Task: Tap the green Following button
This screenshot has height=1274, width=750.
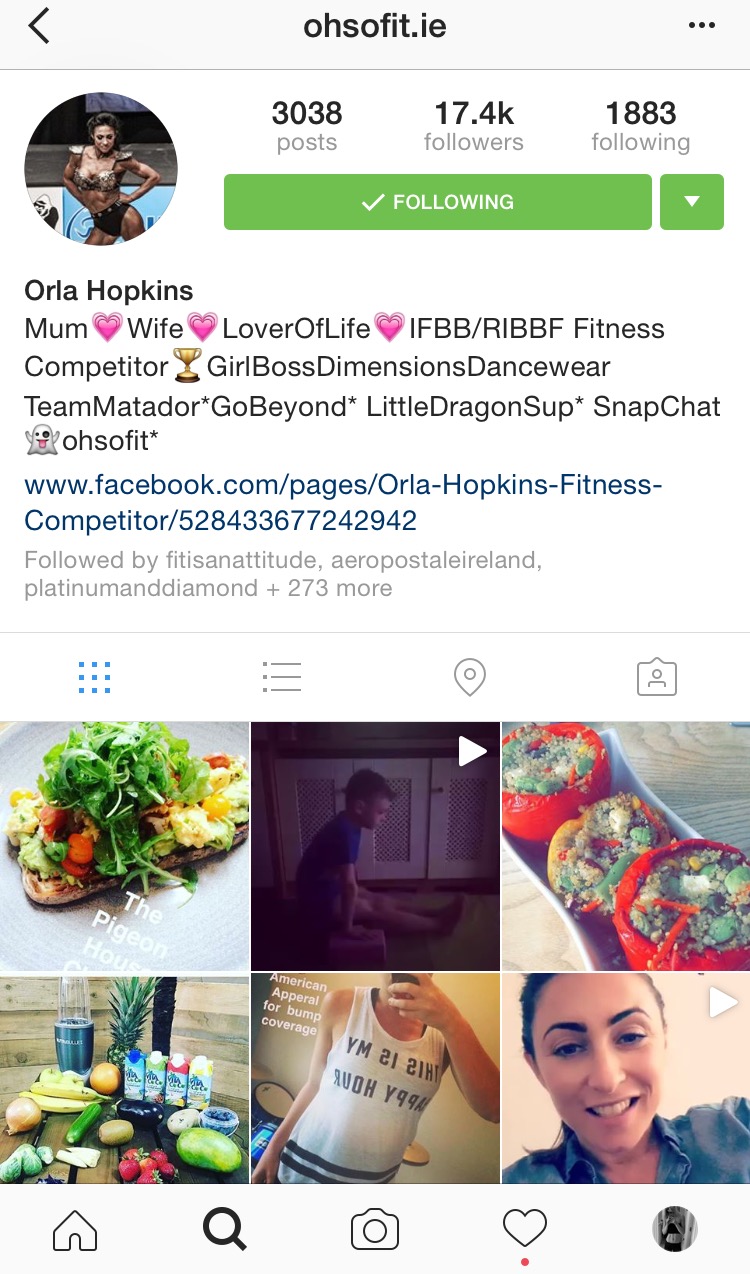Action: pos(438,202)
